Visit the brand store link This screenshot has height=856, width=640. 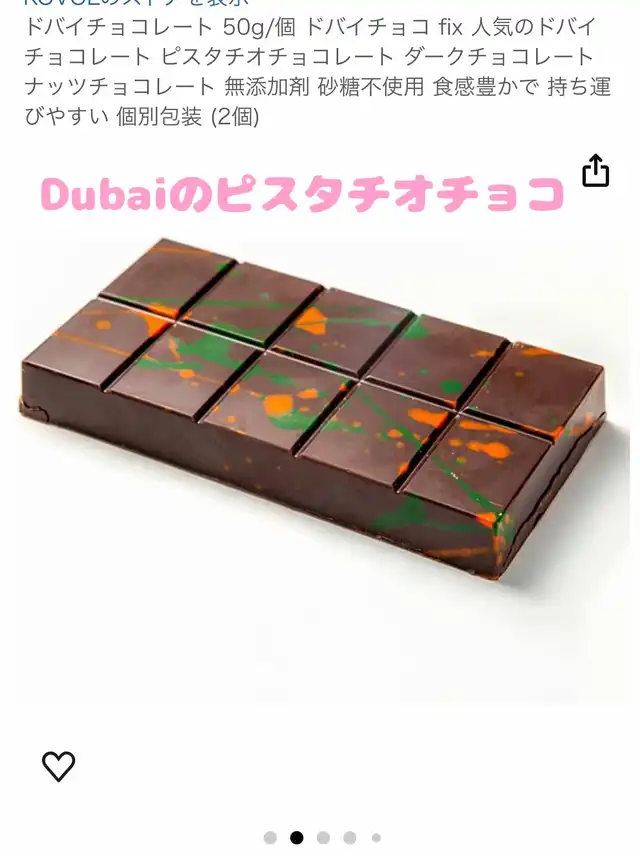coord(137,2)
